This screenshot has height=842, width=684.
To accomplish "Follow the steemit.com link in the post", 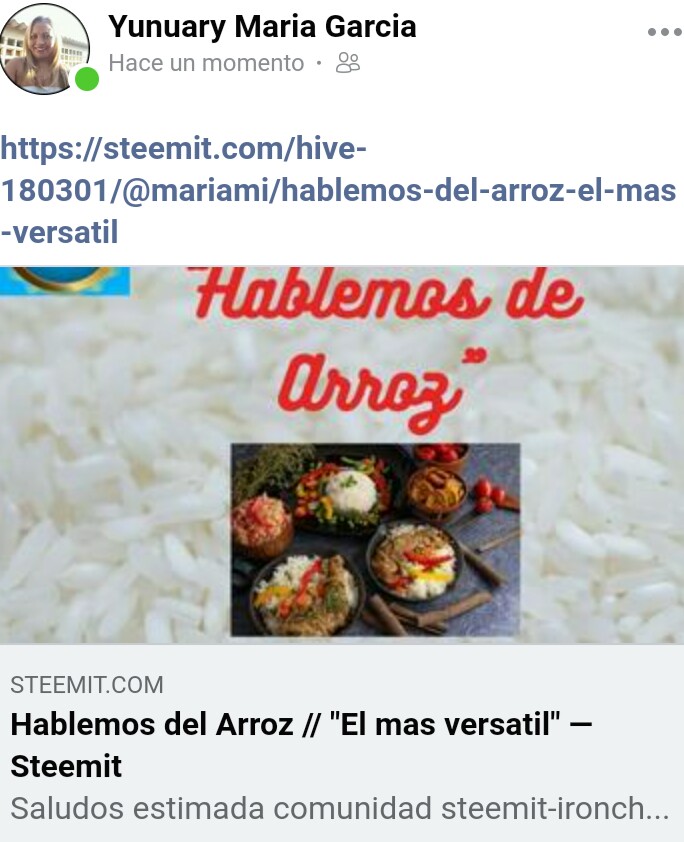I will point(338,190).
